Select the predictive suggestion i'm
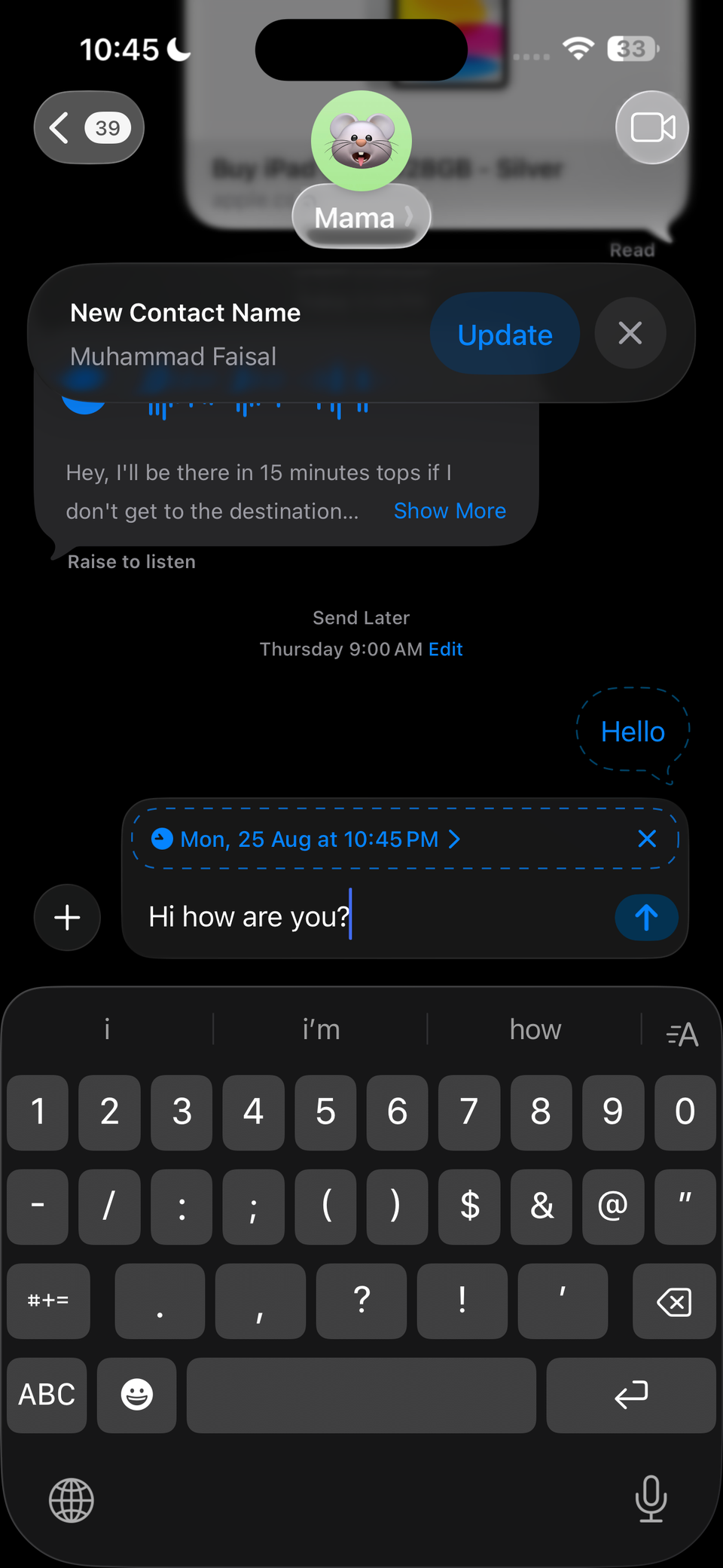Screen dimensions: 723x1568 click(321, 1029)
